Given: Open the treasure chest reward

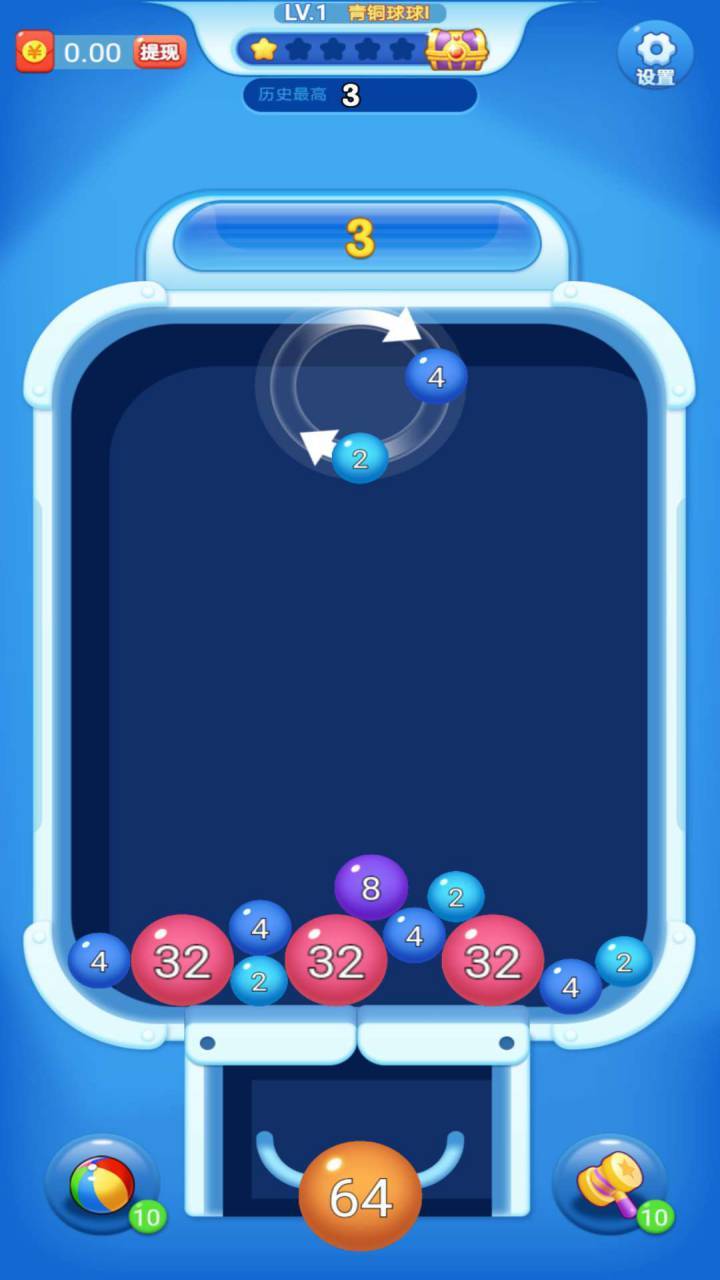Looking at the screenshot, I should coord(457,48).
